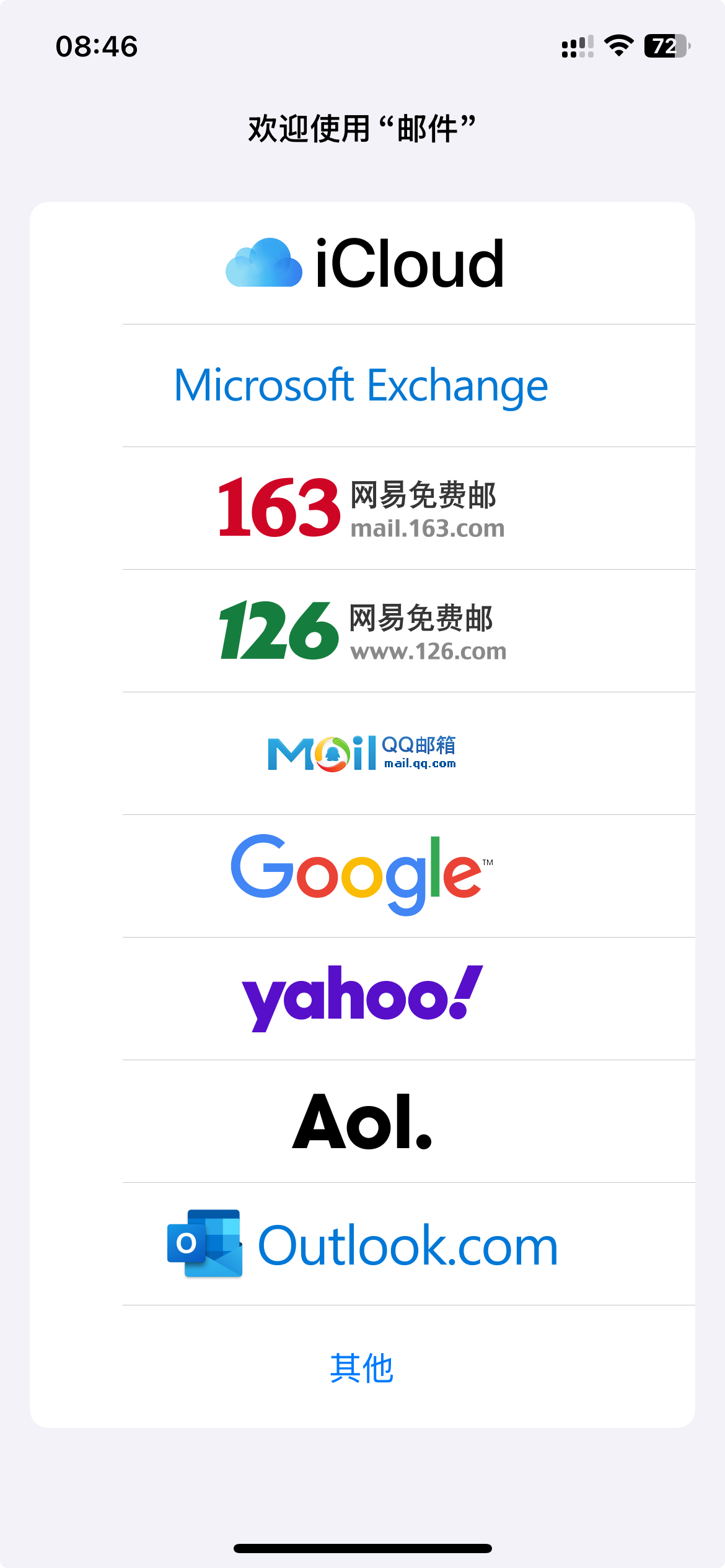
Task: Open the 其他 (Other) account option
Action: point(362,1367)
